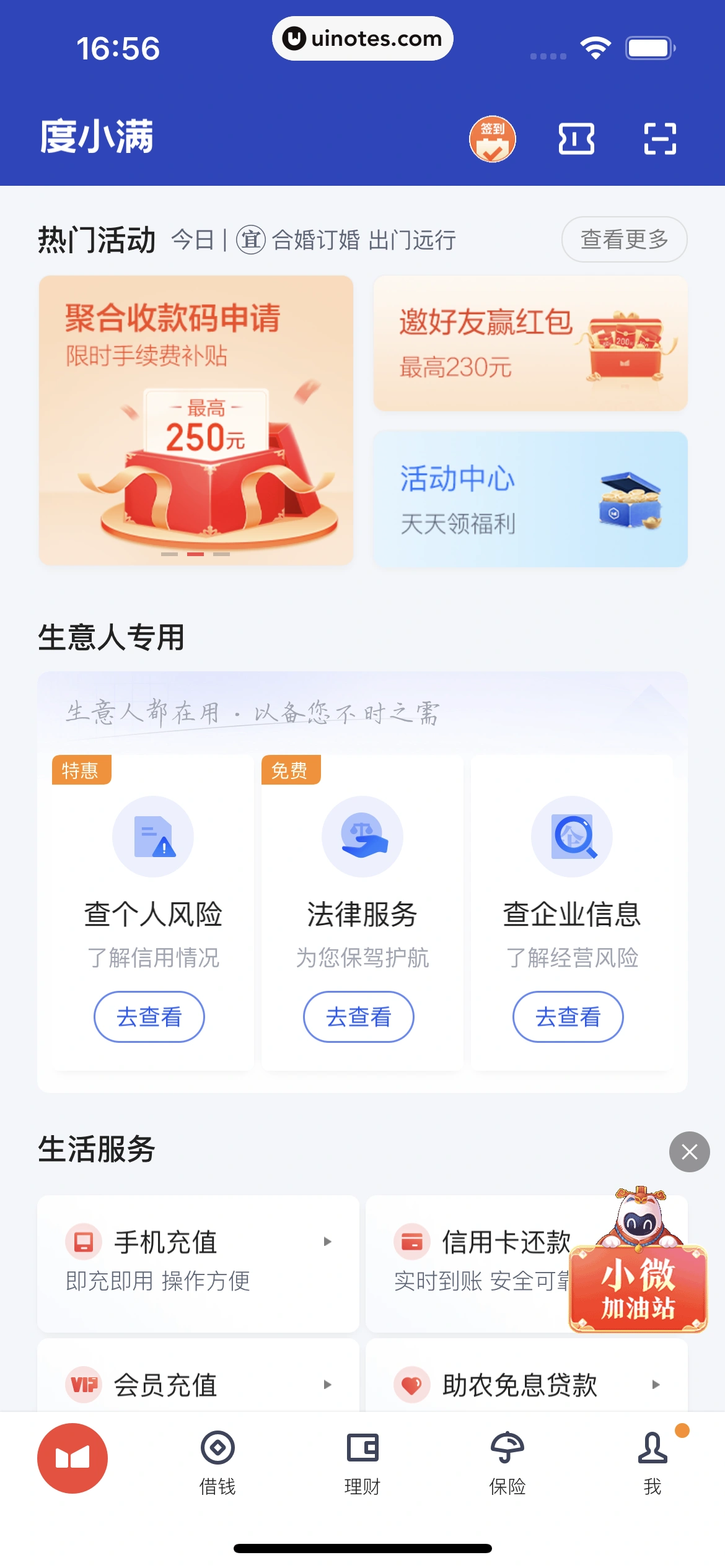The height and width of the screenshot is (1568, 725).
Task: Open the QR code scanner icon
Action: [661, 139]
